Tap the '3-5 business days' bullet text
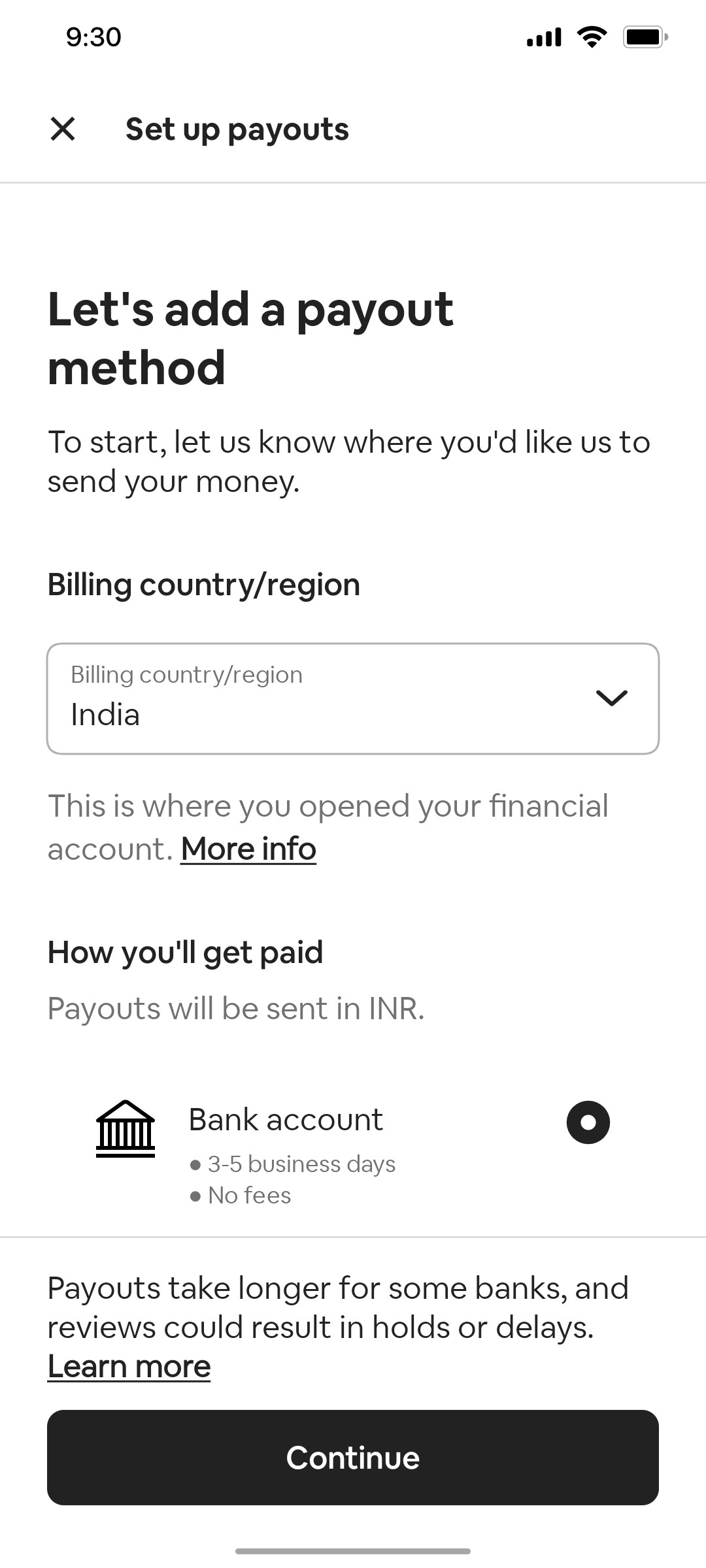706x1568 pixels. [x=301, y=1164]
